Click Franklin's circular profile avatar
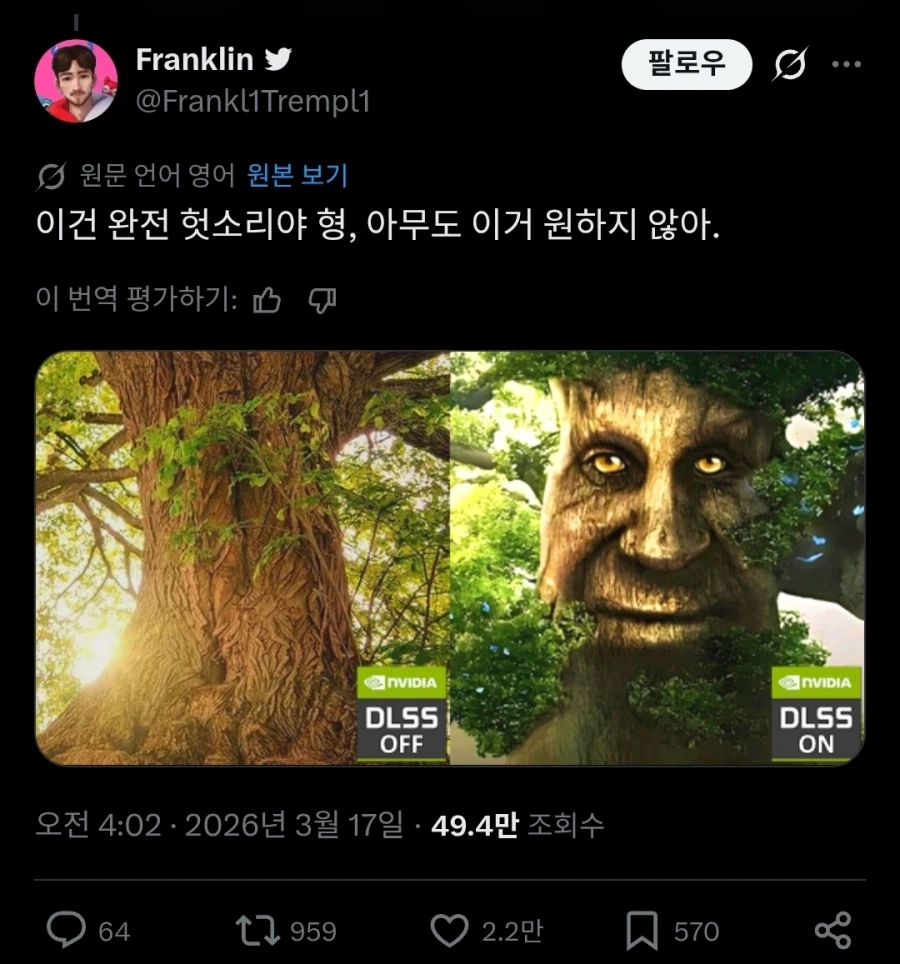This screenshot has height=964, width=900. [x=77, y=79]
